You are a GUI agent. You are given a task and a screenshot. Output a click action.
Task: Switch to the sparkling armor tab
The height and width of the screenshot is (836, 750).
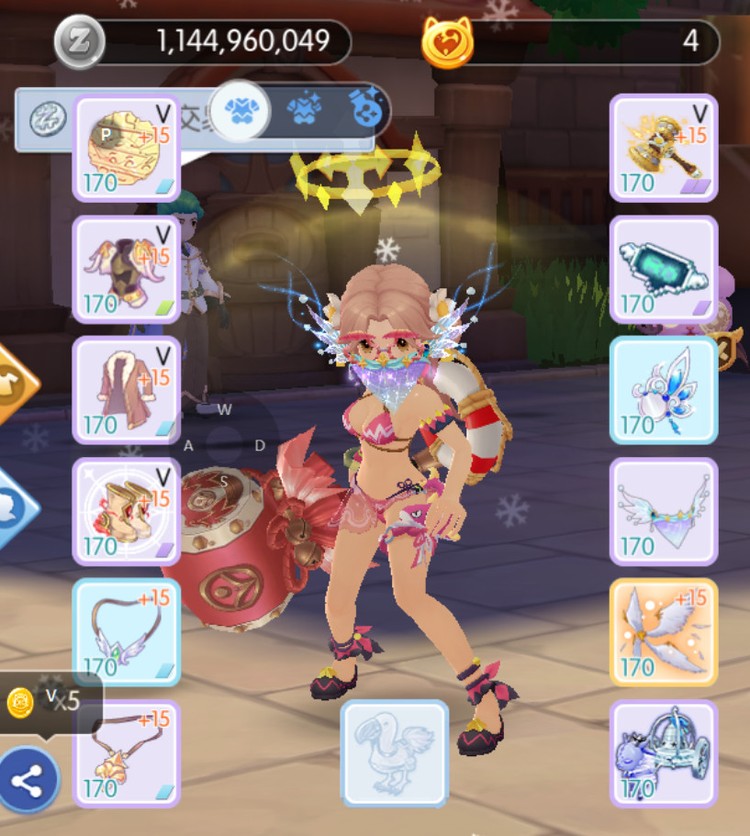click(304, 110)
